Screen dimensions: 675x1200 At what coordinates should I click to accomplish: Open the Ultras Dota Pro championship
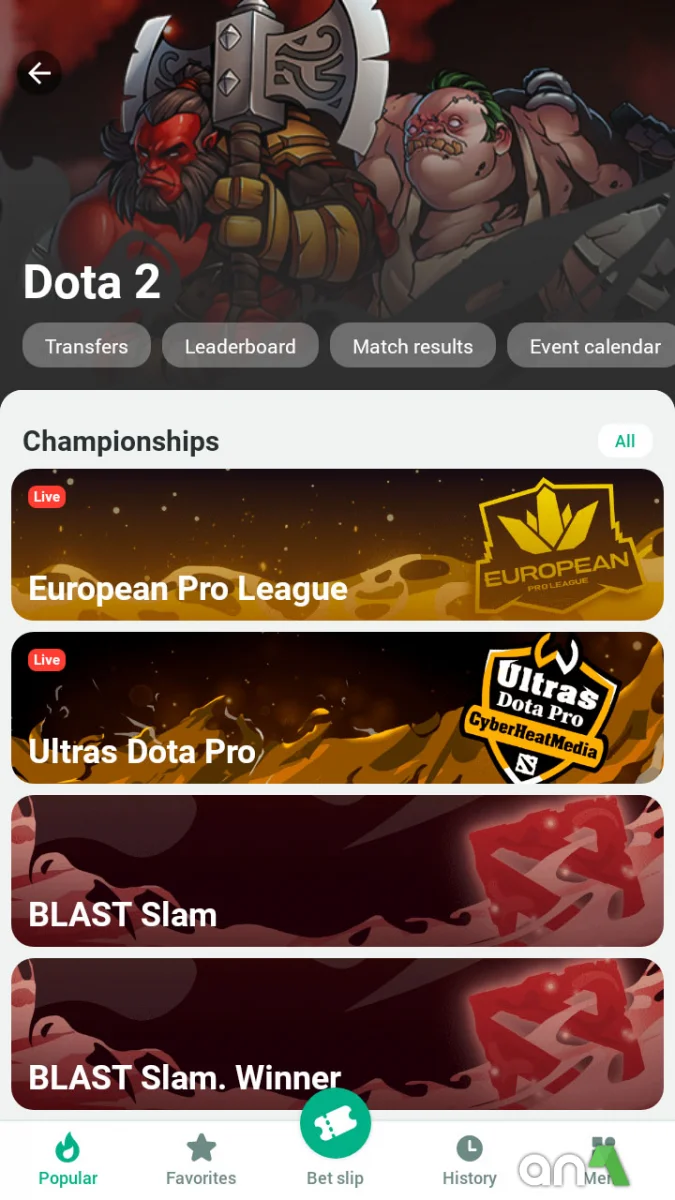tap(337, 707)
